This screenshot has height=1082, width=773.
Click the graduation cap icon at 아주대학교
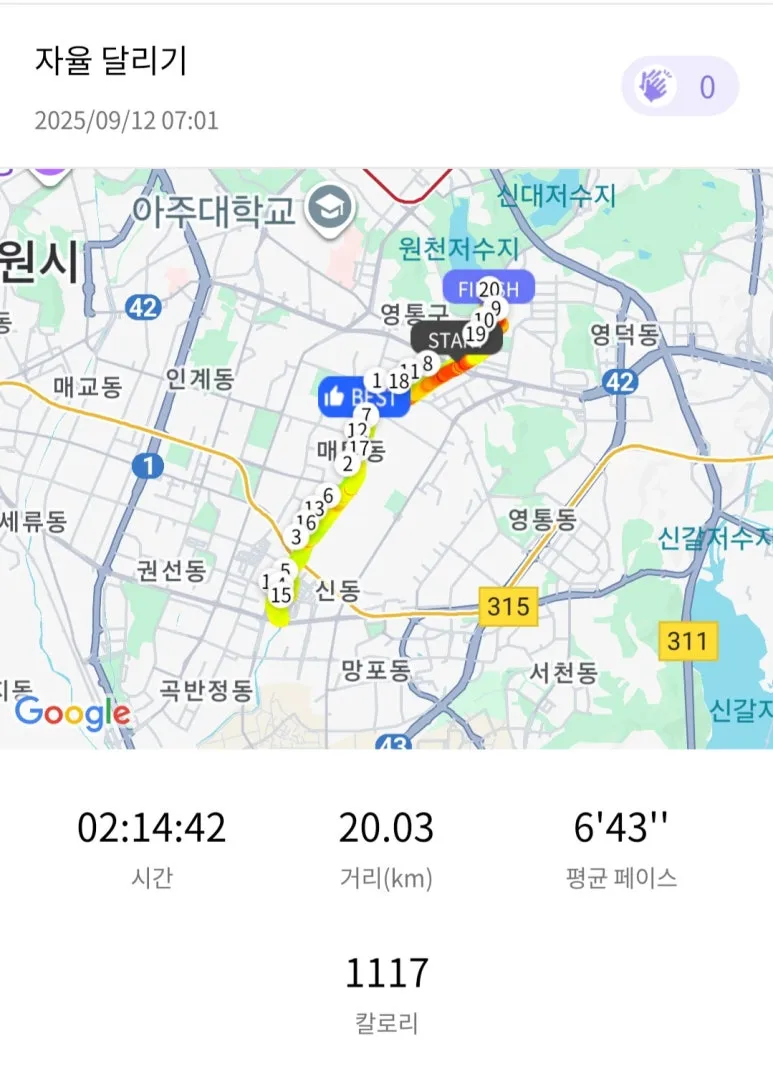[x=329, y=207]
